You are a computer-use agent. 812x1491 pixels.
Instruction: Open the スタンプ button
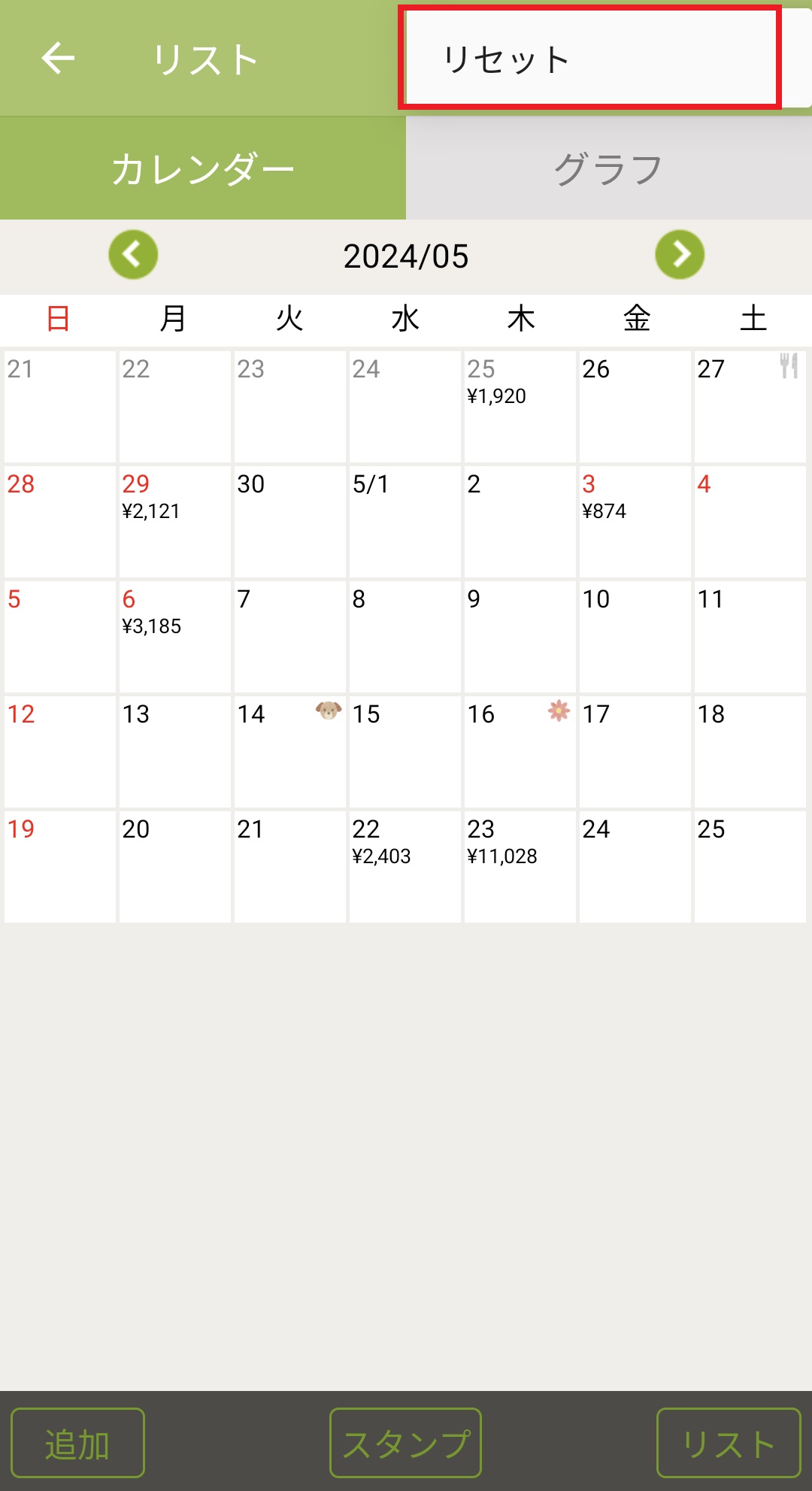click(x=405, y=1442)
